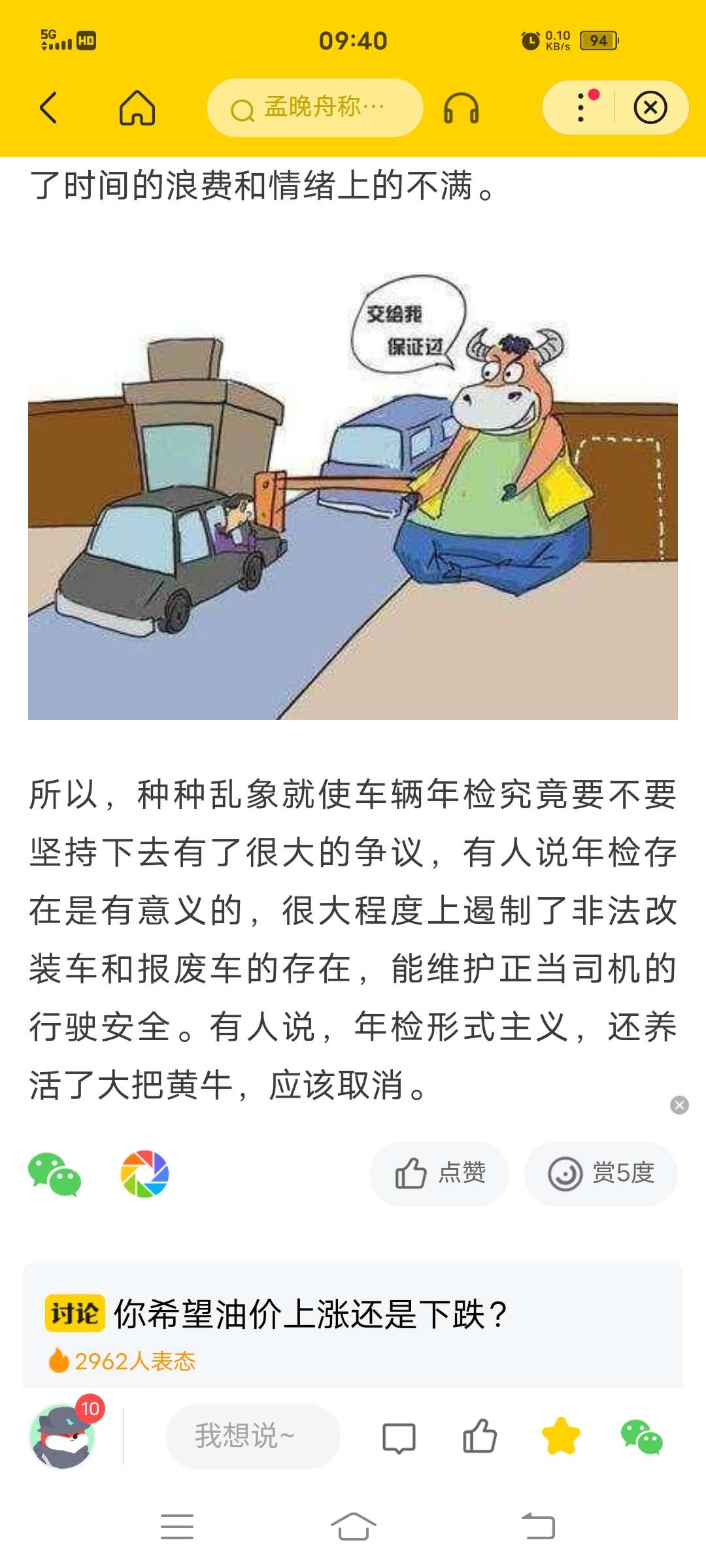This screenshot has width=706, height=1568.
Task: Like the article in the bottom bar
Action: [x=480, y=1436]
